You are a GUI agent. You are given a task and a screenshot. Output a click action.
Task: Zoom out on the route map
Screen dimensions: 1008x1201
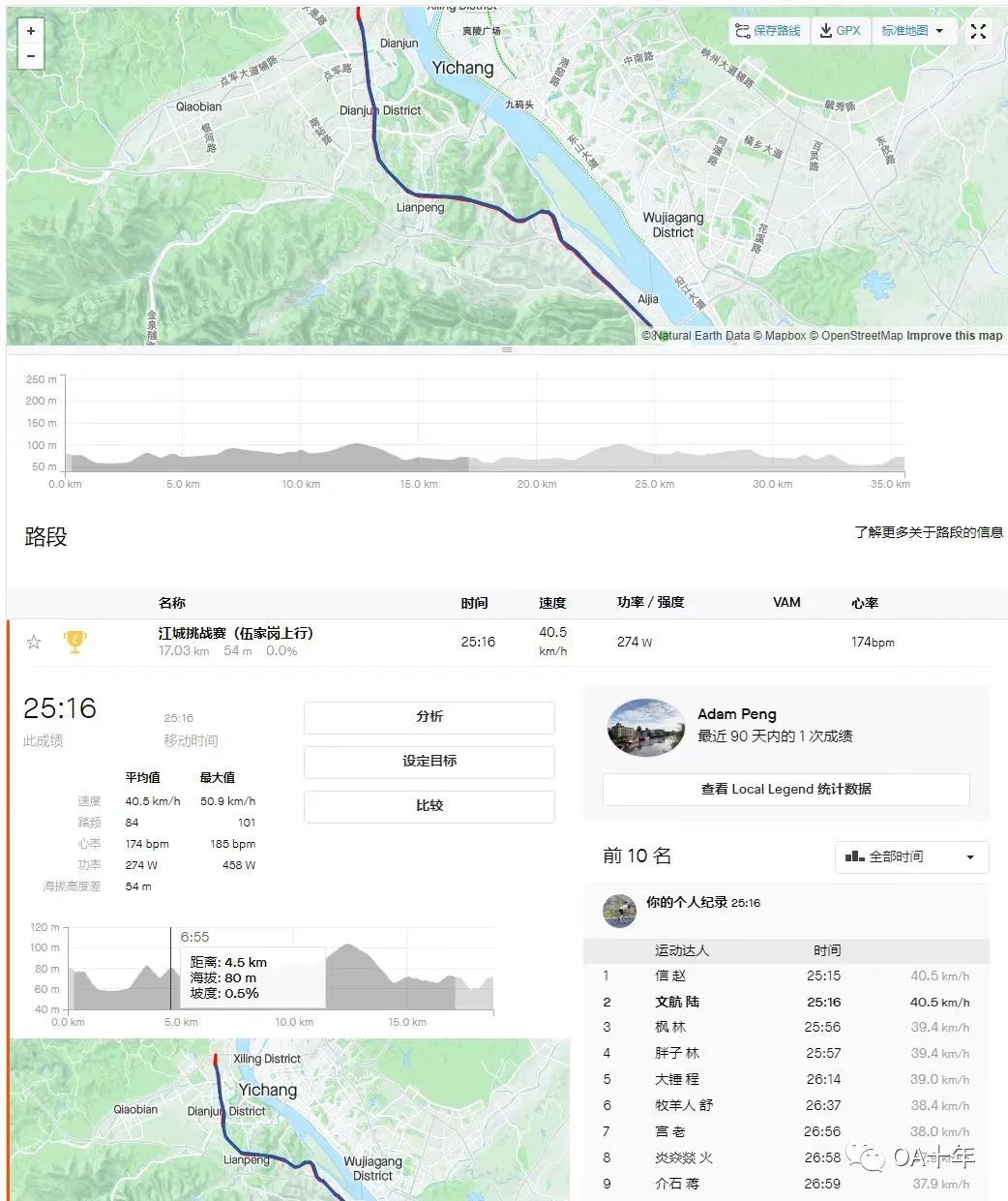(31, 56)
